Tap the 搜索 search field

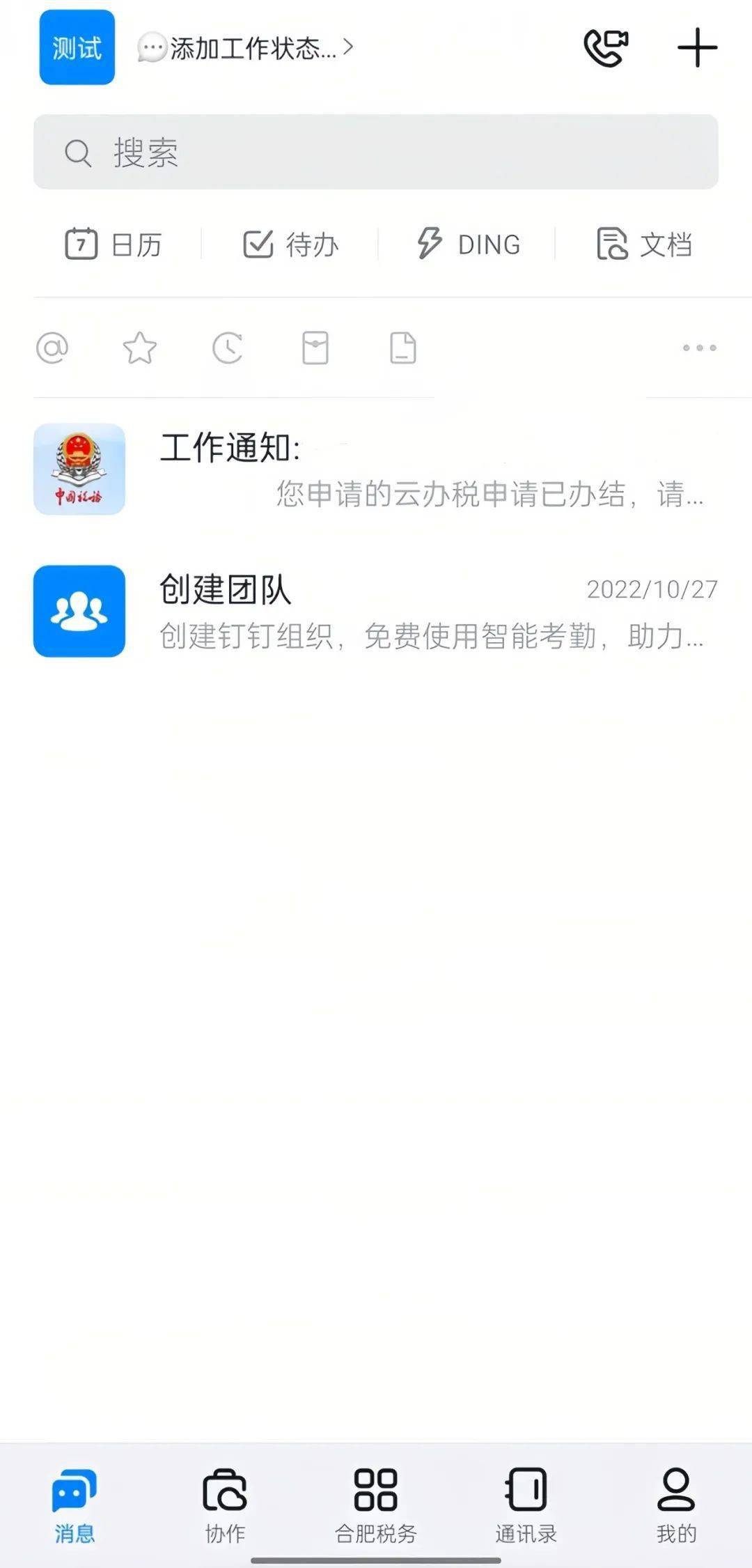click(376, 153)
